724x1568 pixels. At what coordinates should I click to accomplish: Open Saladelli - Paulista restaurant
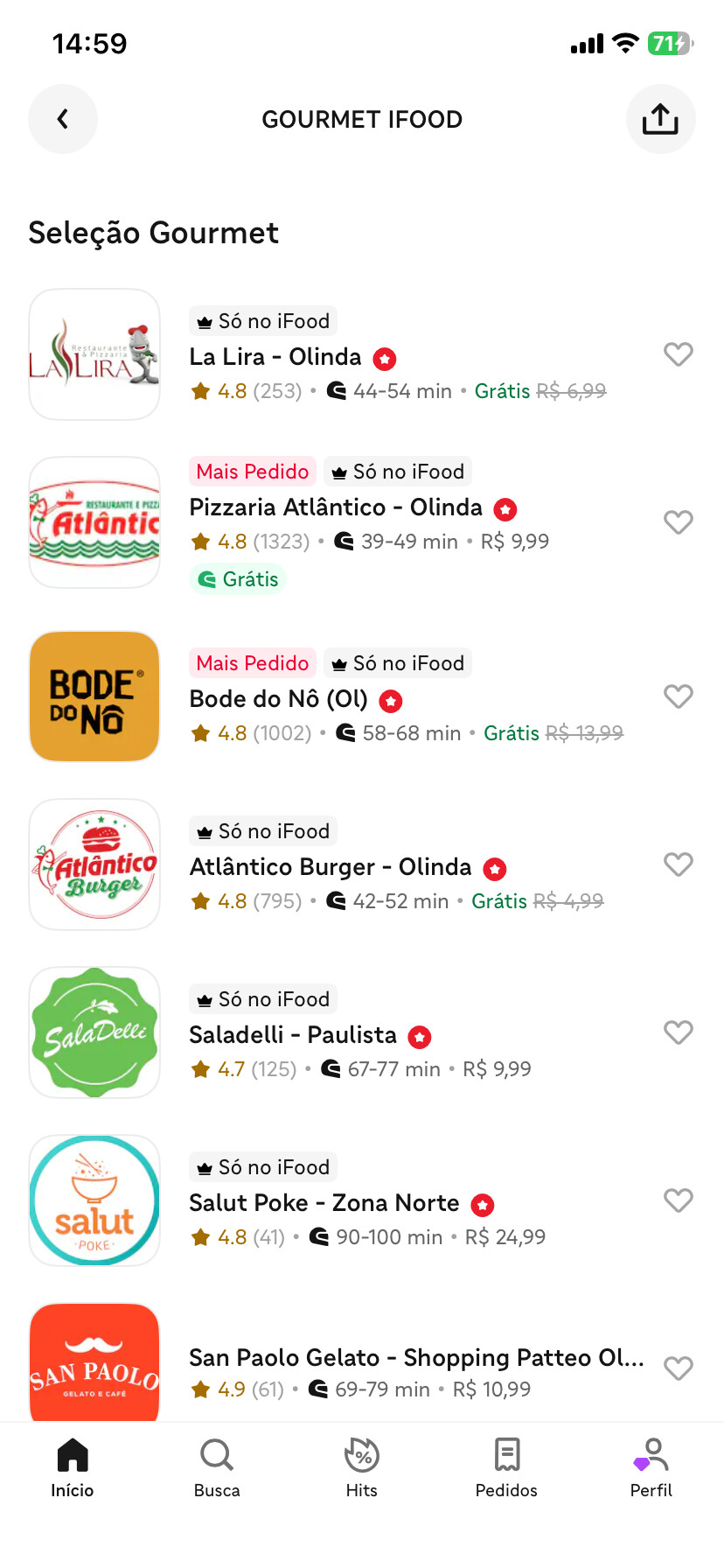pos(292,1035)
